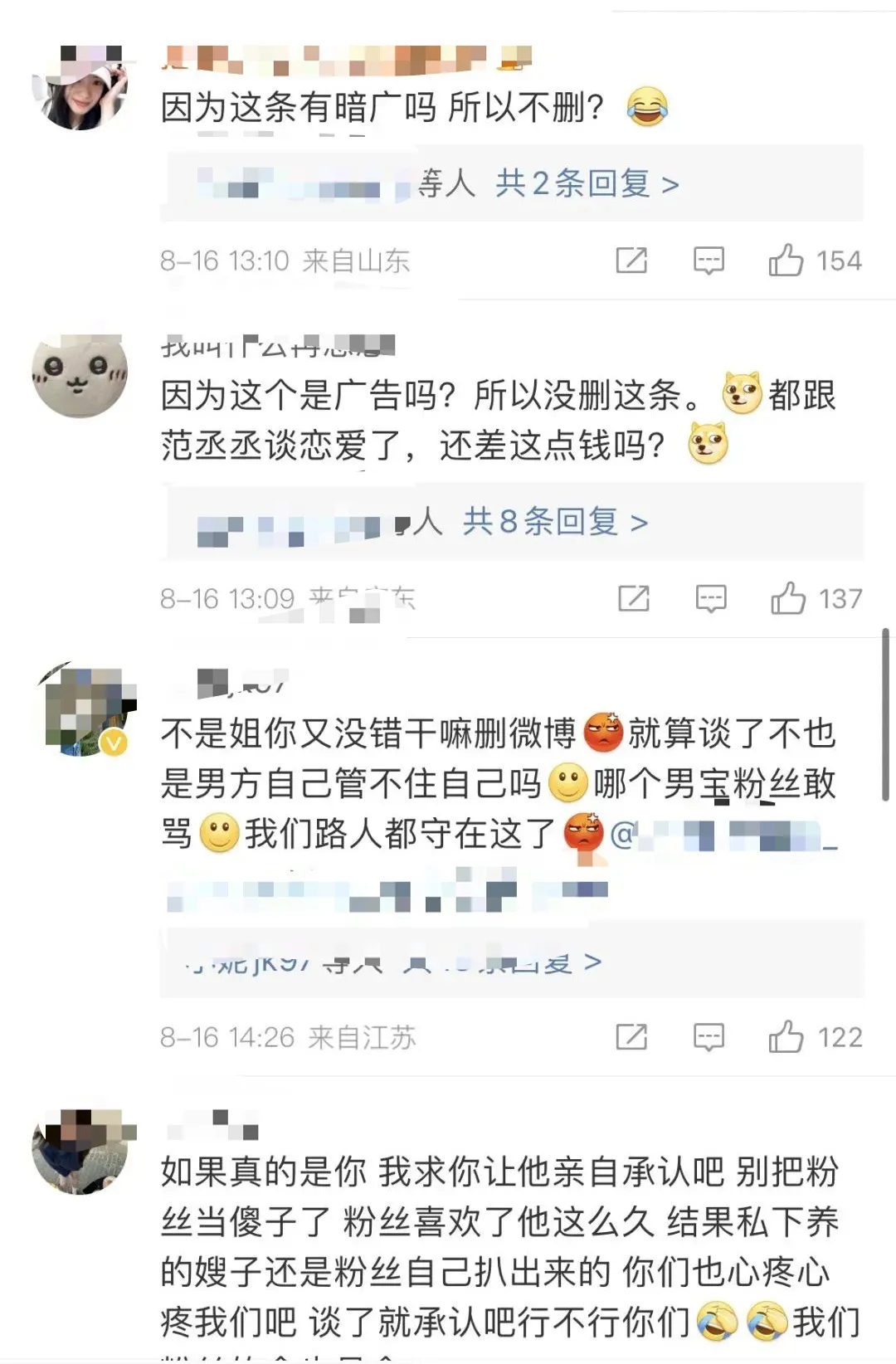Expand 共2条回复 replies

coord(587,183)
